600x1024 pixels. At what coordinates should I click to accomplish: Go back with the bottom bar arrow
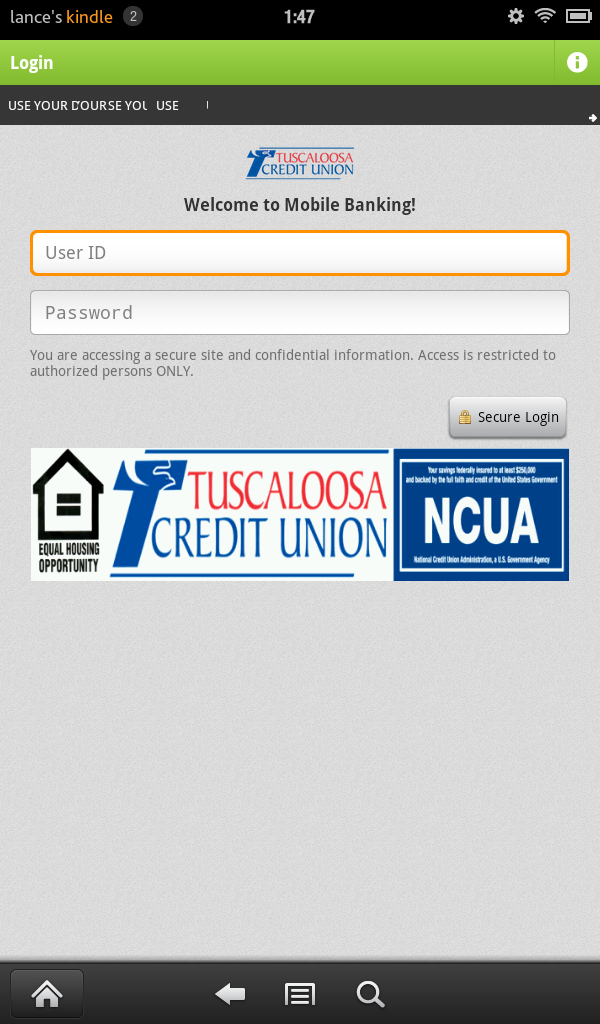pyautogui.click(x=230, y=993)
